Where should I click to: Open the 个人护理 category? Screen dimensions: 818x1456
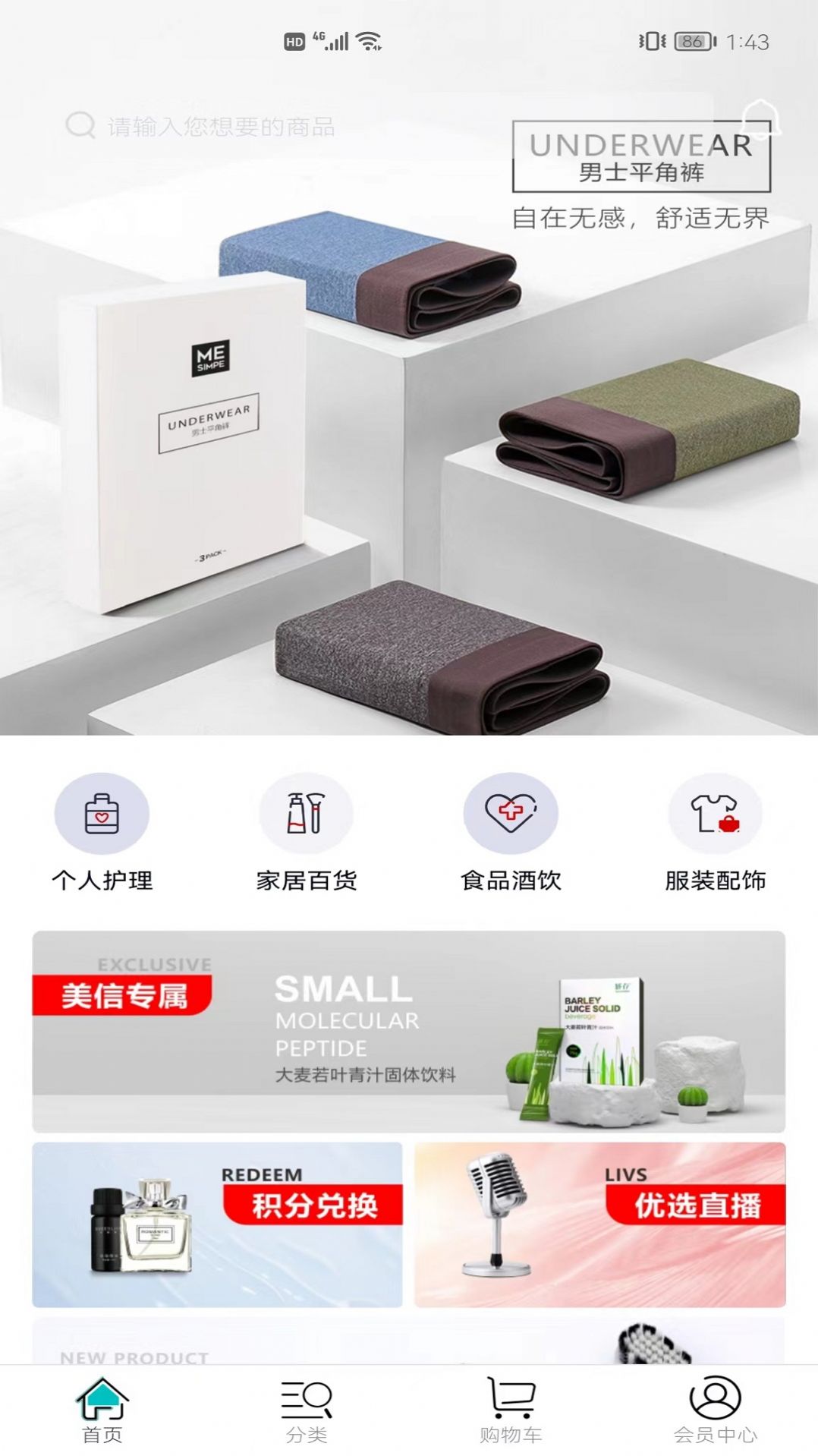coord(102,832)
